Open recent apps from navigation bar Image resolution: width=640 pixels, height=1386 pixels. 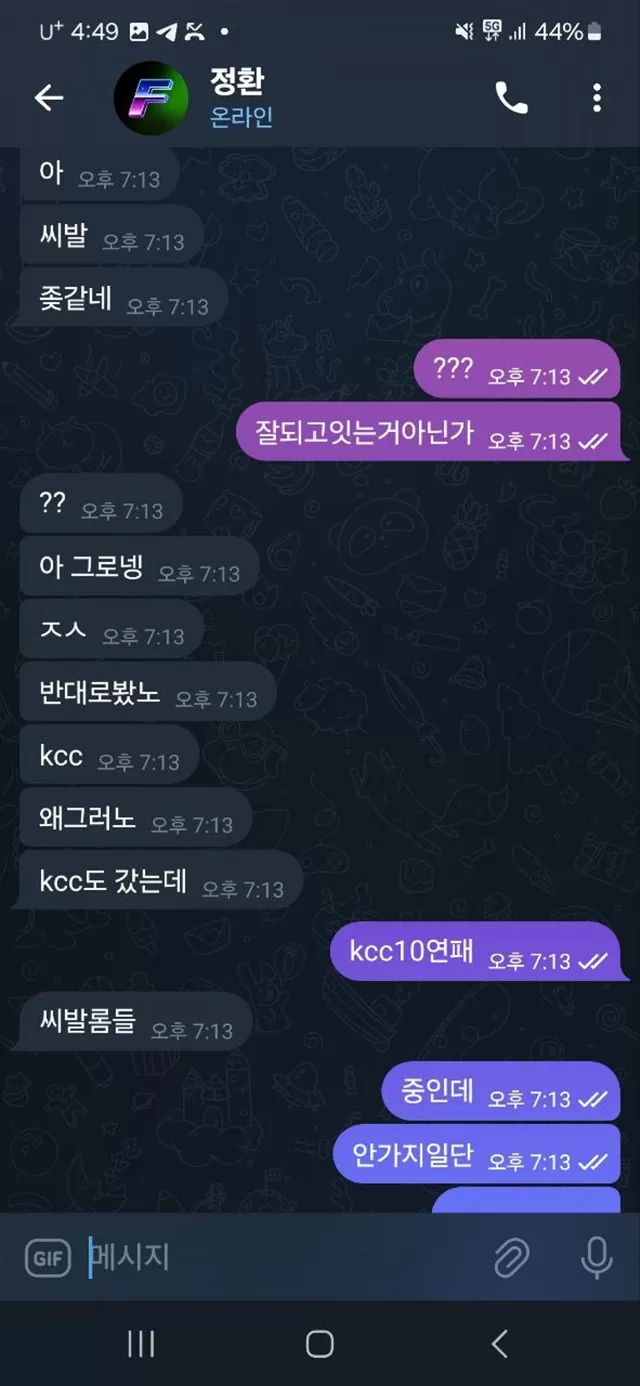[x=141, y=1344]
